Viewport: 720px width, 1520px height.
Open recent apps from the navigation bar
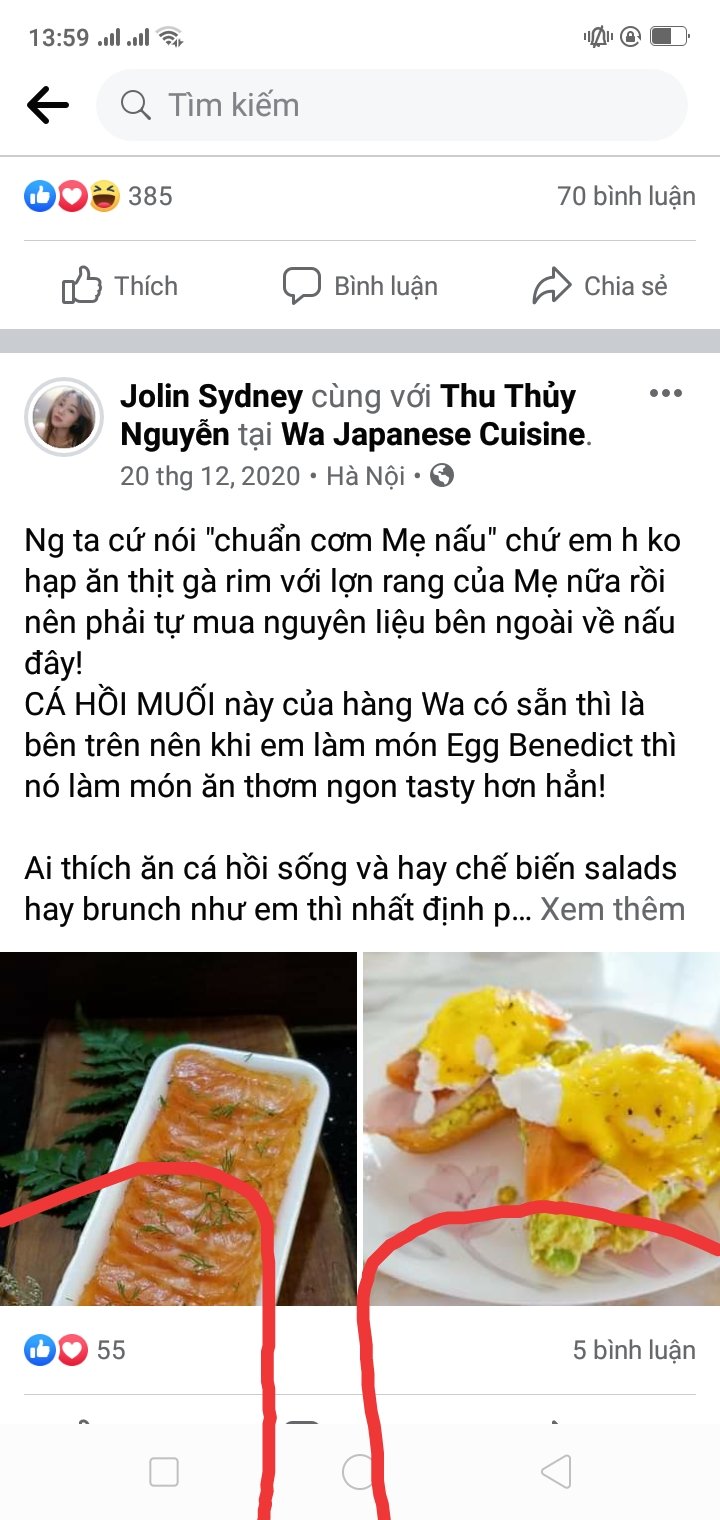tap(163, 1472)
